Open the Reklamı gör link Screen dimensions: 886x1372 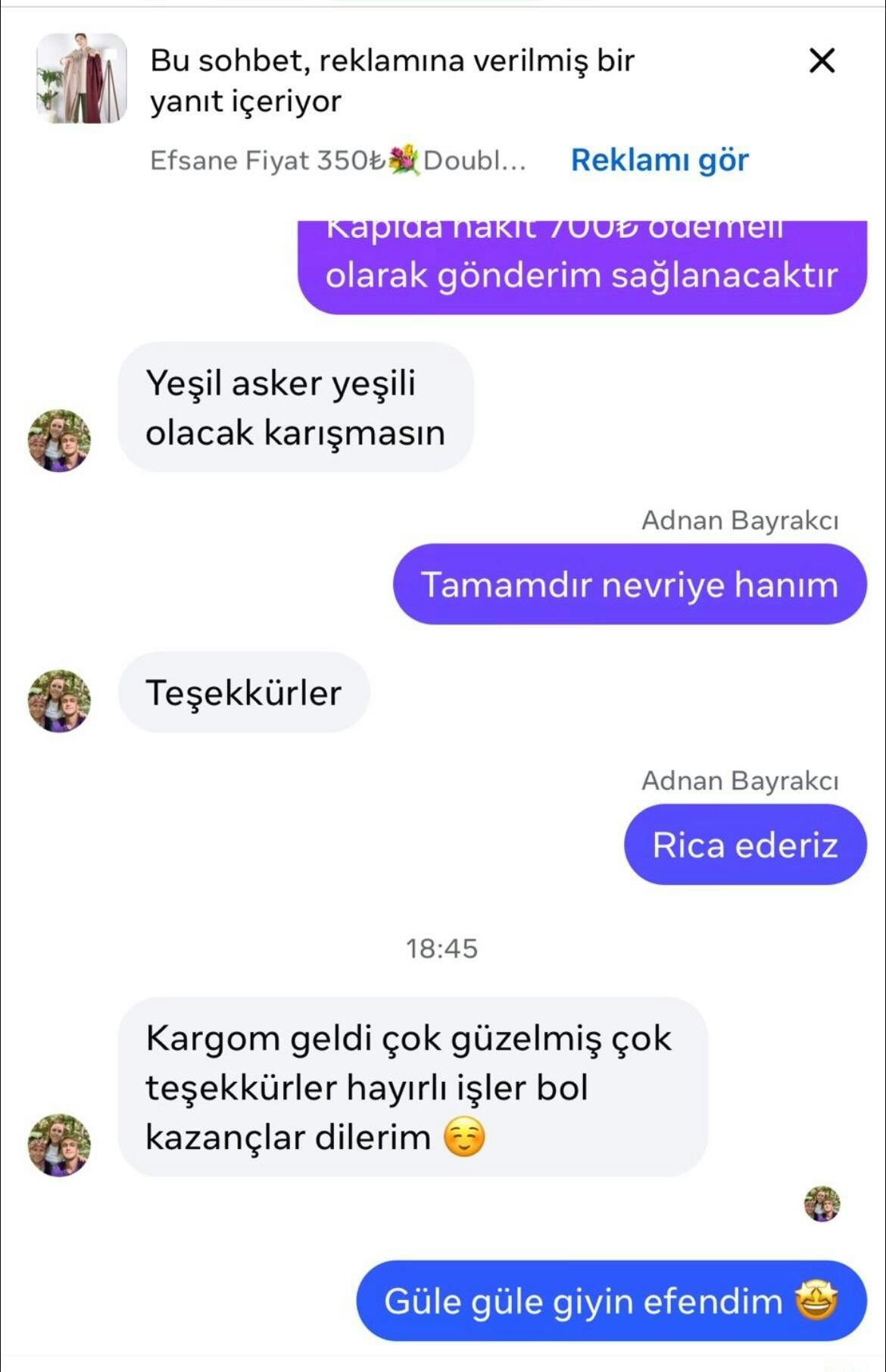click(x=659, y=160)
